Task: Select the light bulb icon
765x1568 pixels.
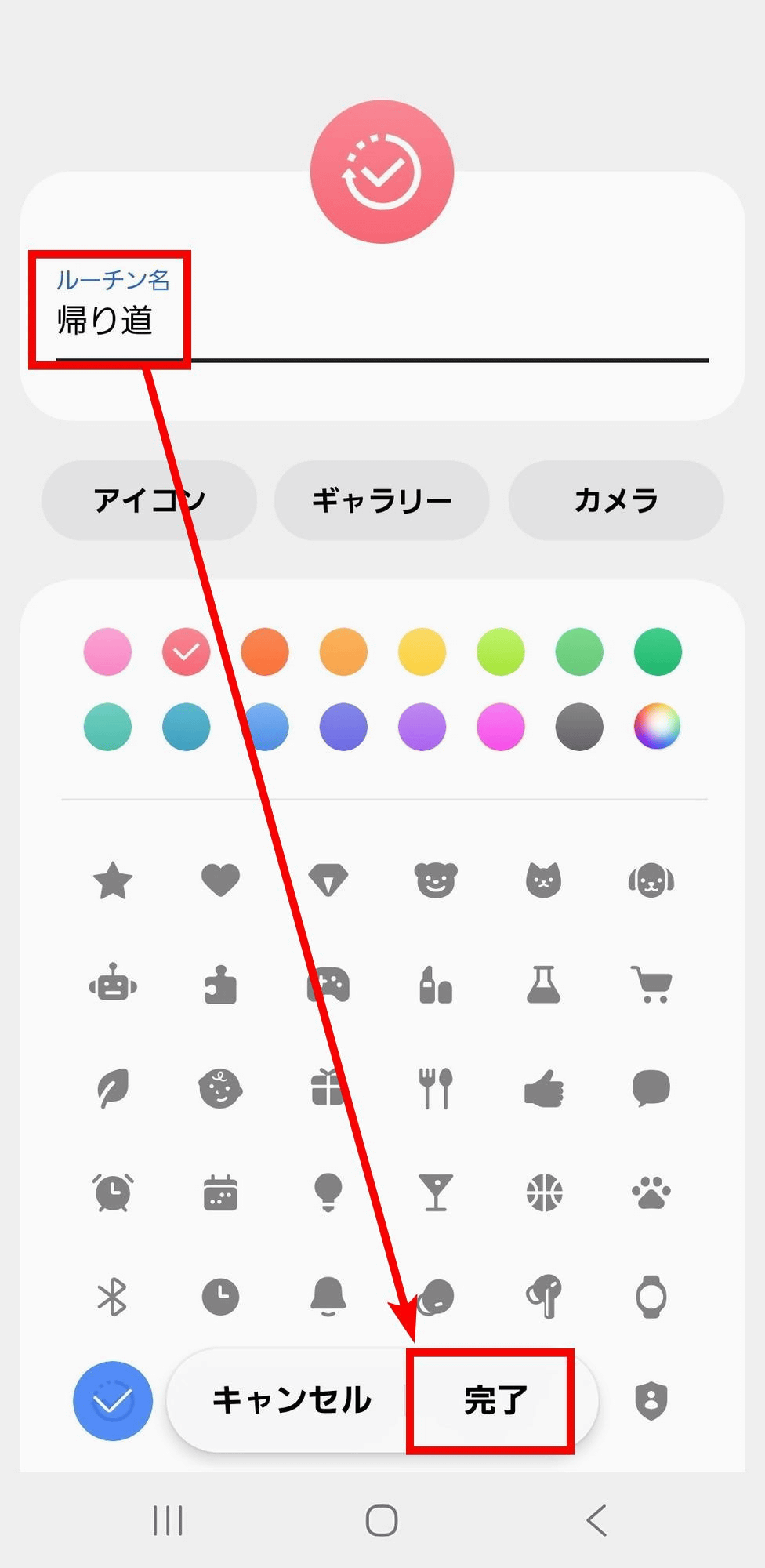Action: (x=328, y=1192)
